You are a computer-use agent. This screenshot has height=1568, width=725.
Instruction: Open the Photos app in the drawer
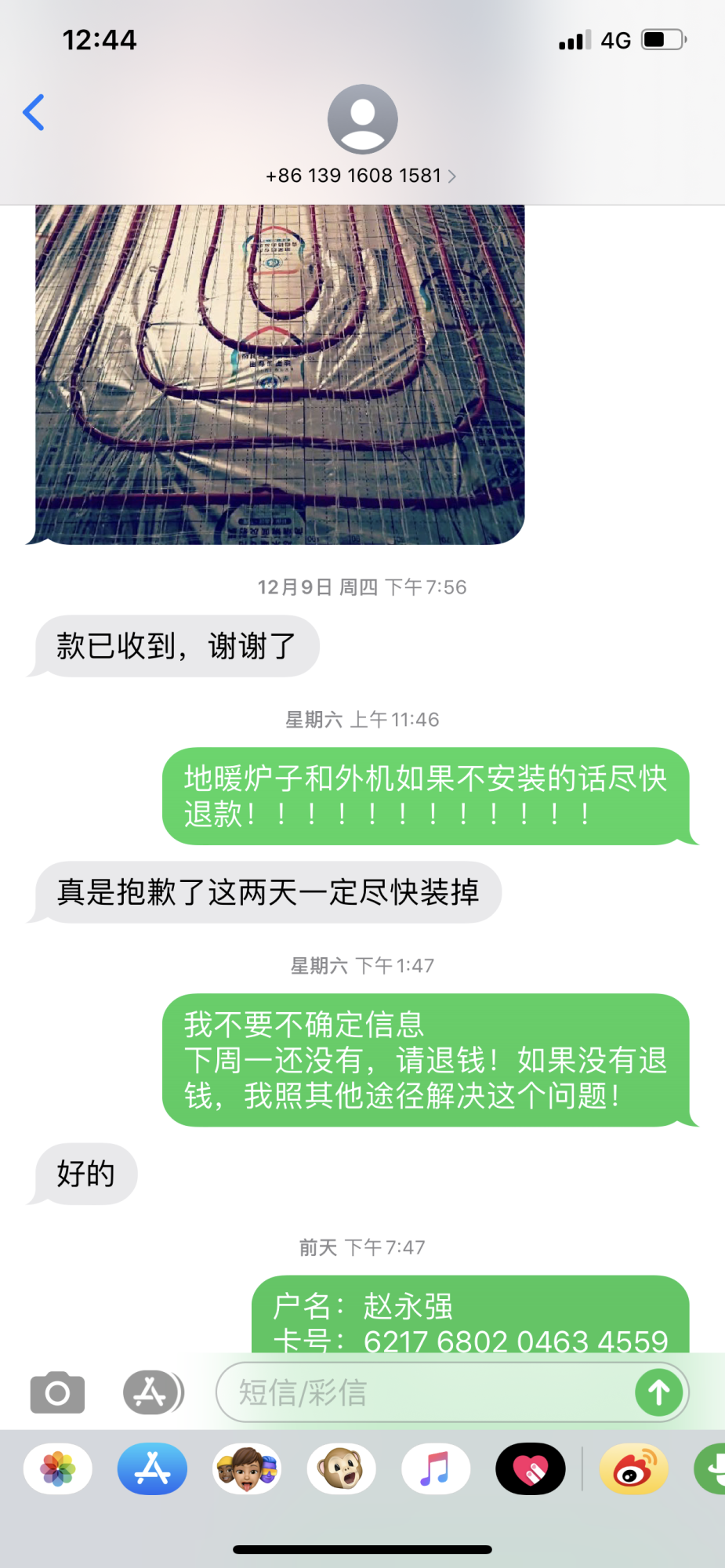[58, 1468]
